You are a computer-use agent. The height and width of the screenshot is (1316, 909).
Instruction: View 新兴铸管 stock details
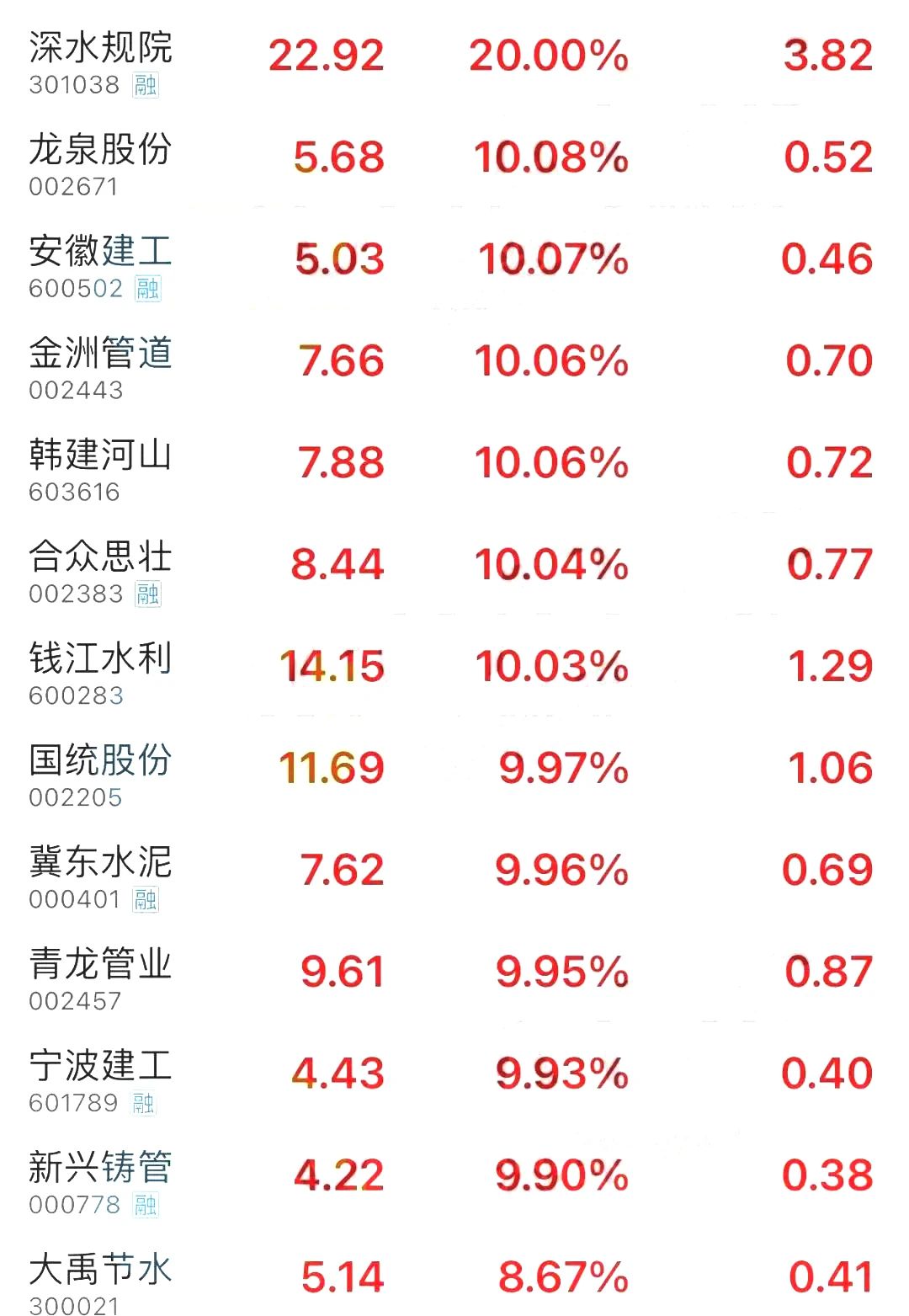tap(101, 1169)
